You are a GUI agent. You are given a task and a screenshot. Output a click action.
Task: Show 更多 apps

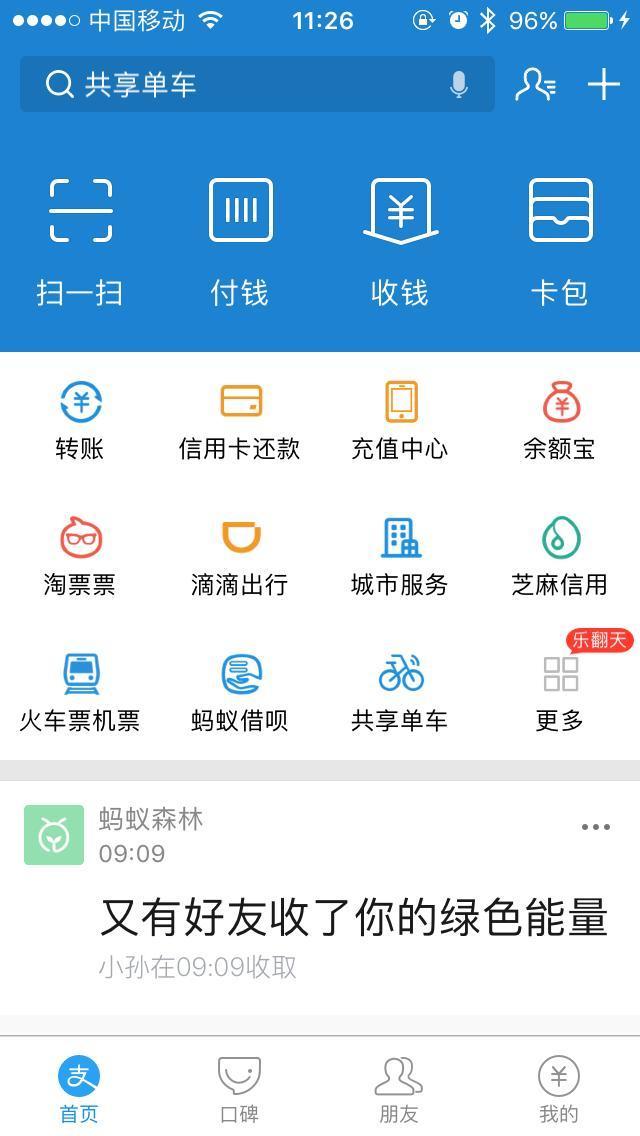[560, 692]
